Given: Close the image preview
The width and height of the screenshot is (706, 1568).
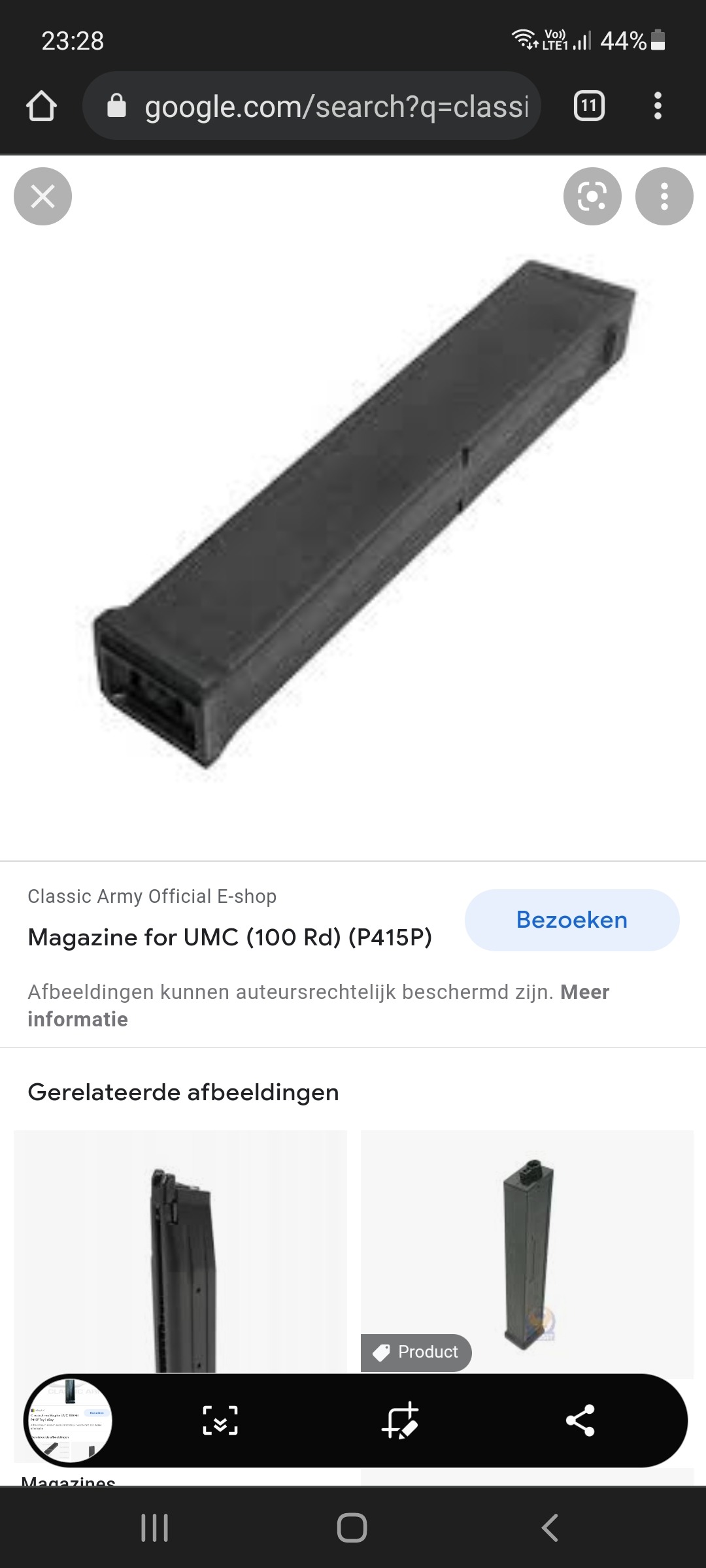Looking at the screenshot, I should [x=42, y=196].
